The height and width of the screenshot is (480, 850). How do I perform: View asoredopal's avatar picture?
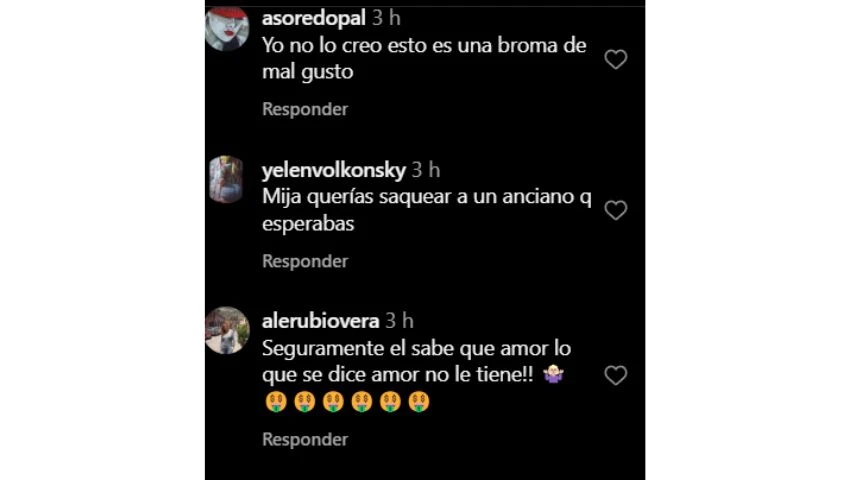227,29
